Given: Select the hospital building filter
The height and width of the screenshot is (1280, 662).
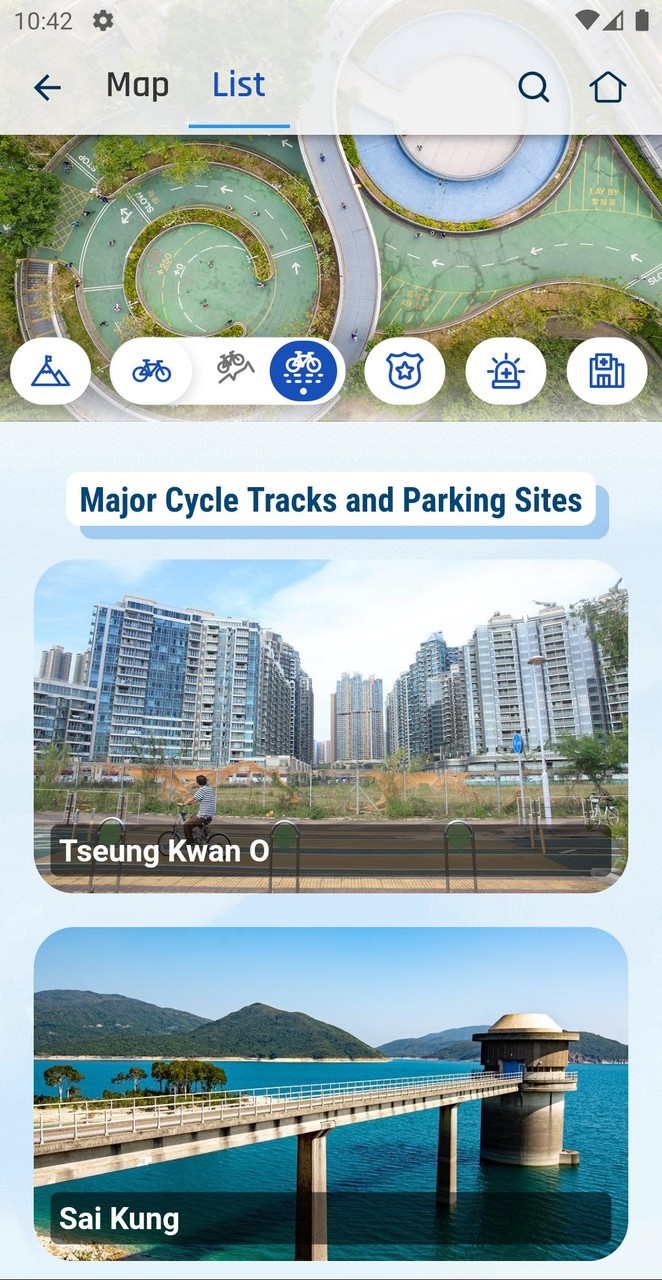Looking at the screenshot, I should 606,371.
